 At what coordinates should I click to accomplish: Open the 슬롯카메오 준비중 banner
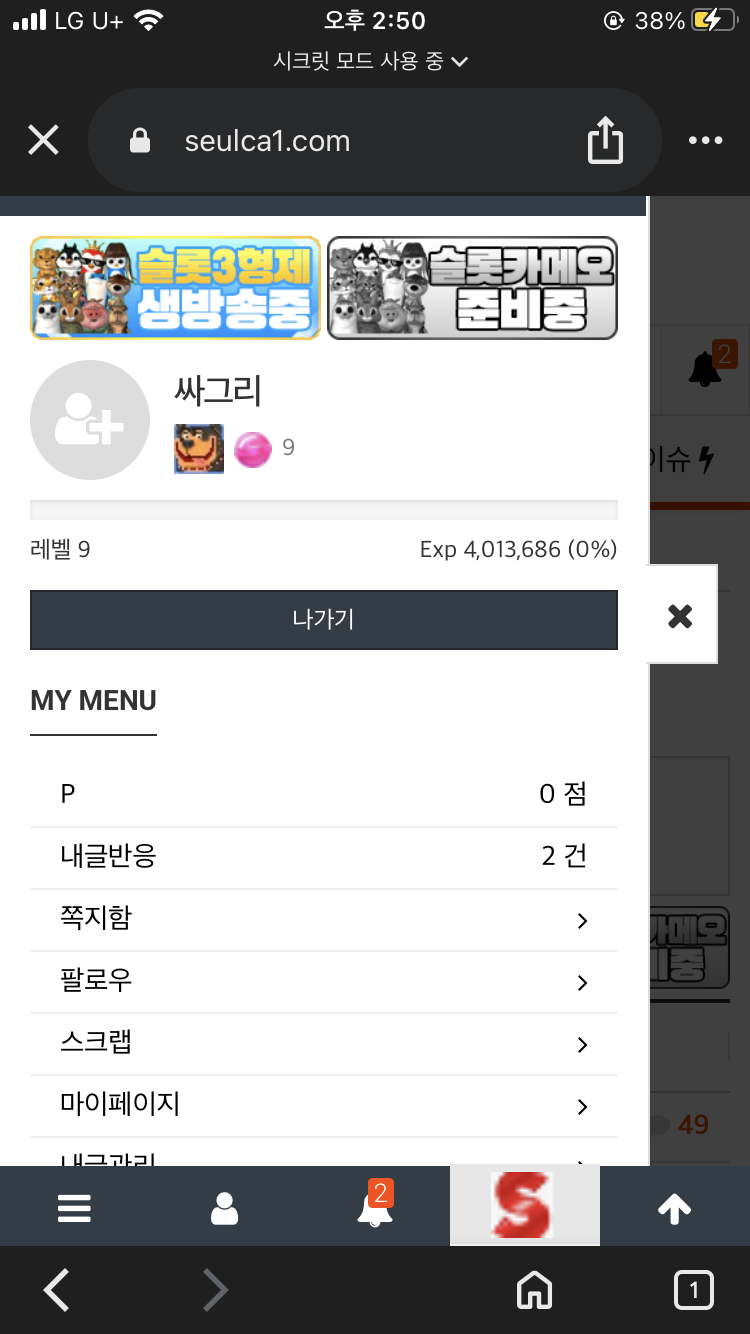click(472, 288)
